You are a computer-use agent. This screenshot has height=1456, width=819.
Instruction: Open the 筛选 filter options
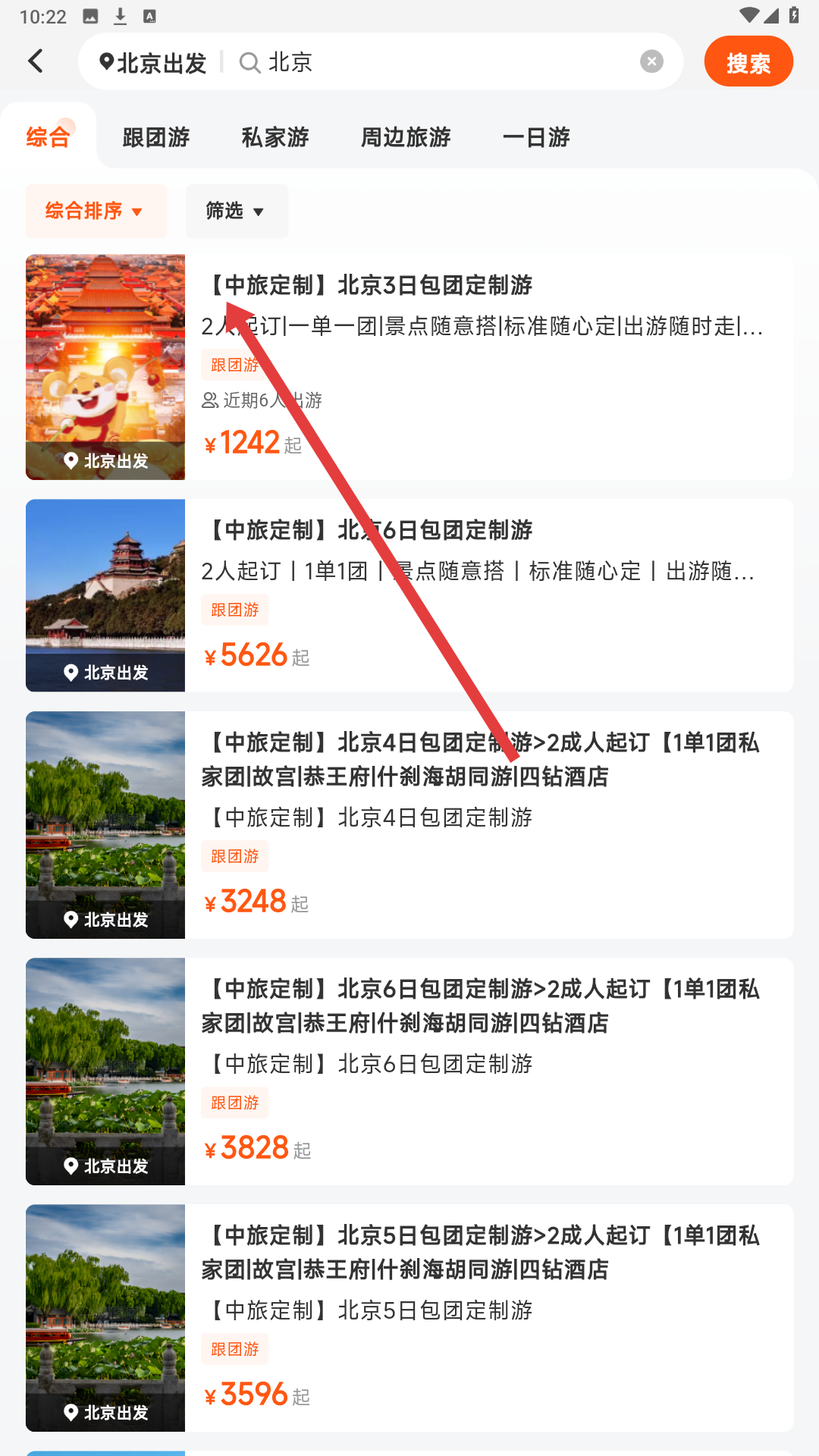click(x=237, y=211)
